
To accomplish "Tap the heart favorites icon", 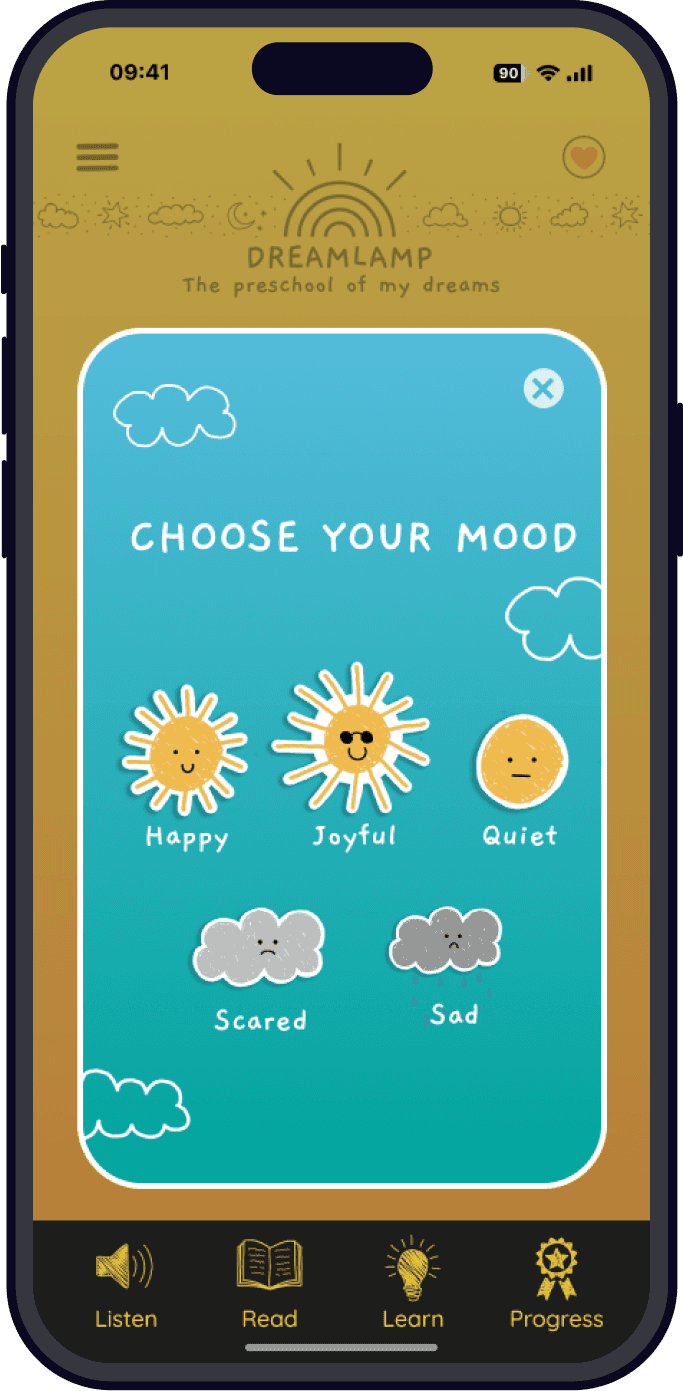I will click(584, 157).
